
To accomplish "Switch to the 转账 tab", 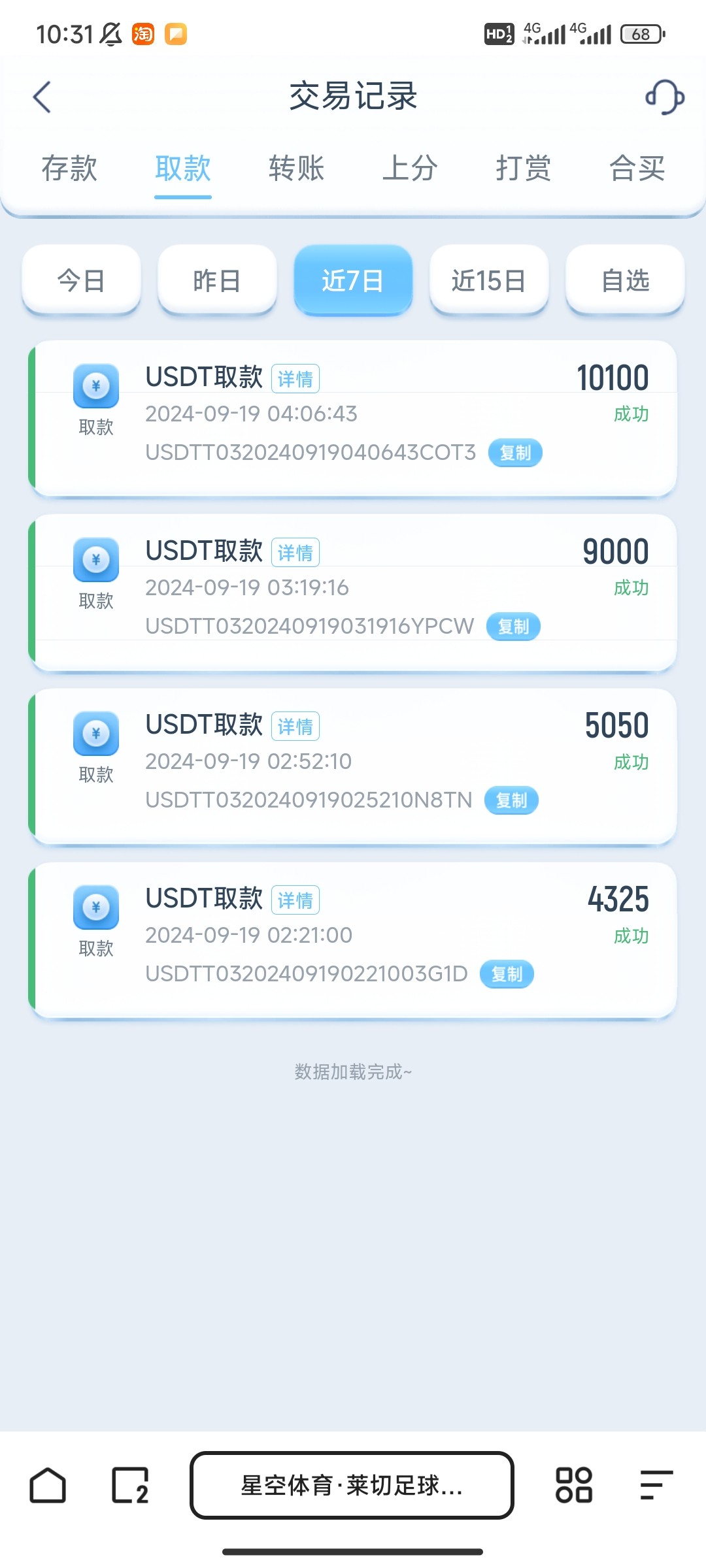I will pos(296,169).
